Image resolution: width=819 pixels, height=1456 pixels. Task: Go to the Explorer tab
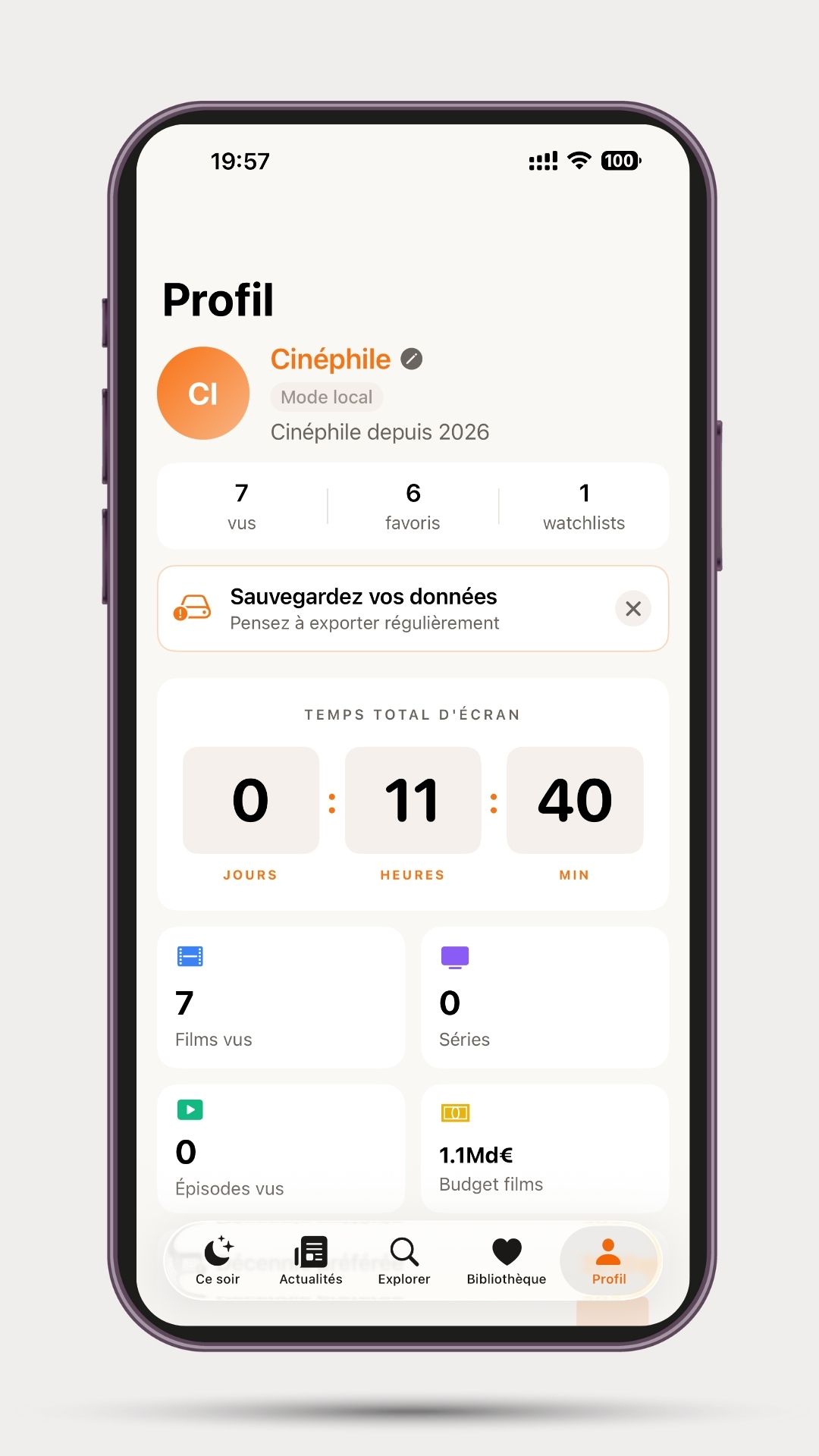pyautogui.click(x=403, y=1261)
